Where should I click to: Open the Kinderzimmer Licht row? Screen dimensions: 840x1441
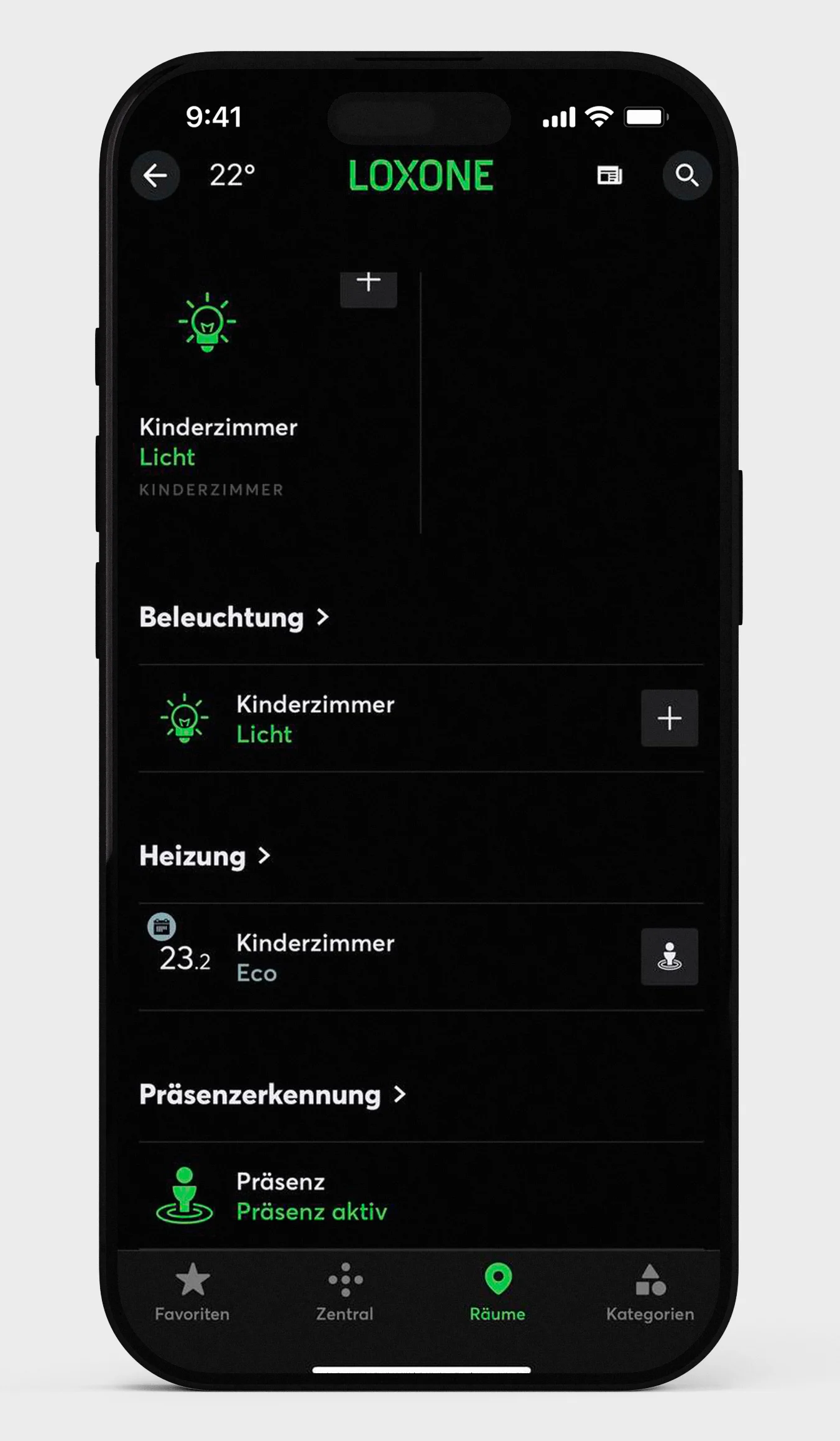[373, 719]
